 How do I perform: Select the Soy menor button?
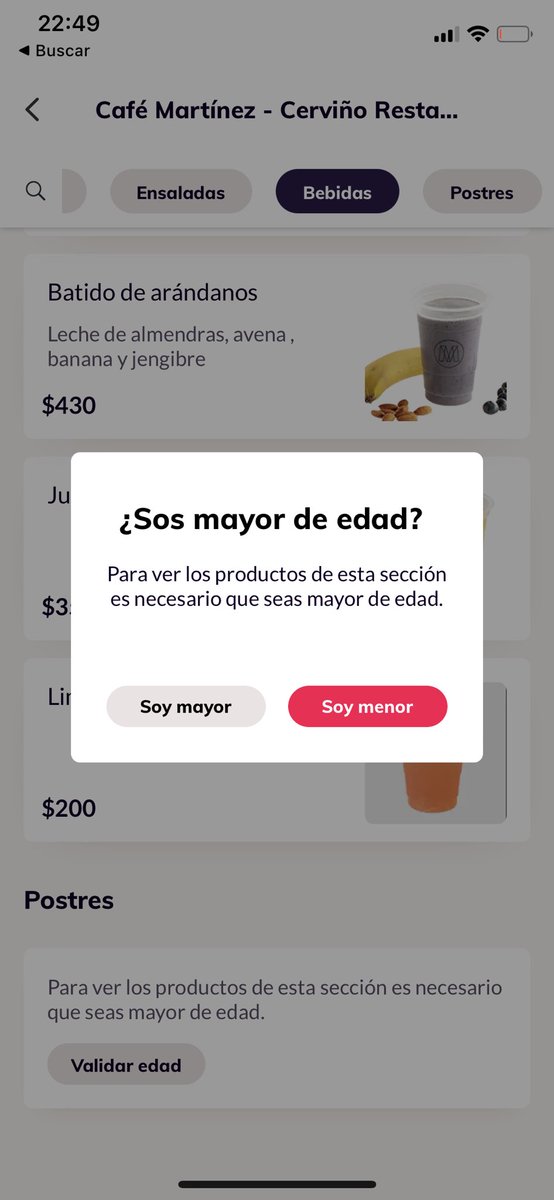click(x=367, y=706)
